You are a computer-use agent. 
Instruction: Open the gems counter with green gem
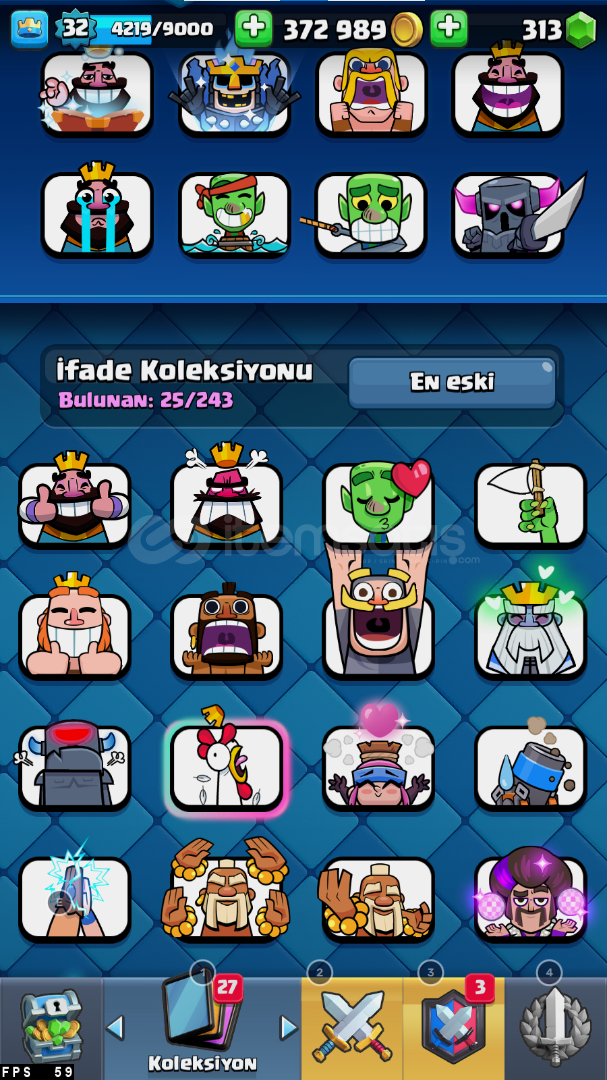[558, 30]
